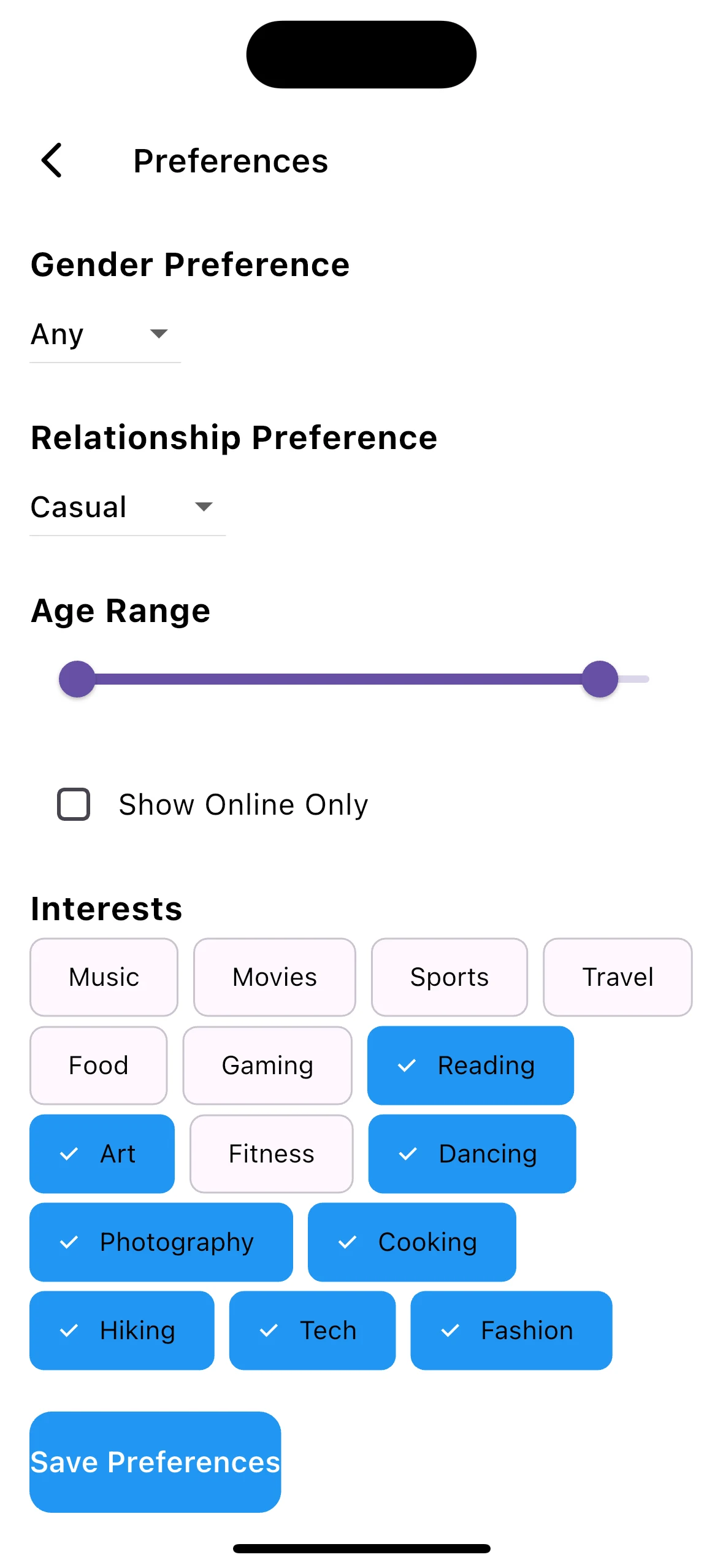This screenshot has height=1568, width=723.
Task: Add Gaming to interests
Action: [x=267, y=1066]
